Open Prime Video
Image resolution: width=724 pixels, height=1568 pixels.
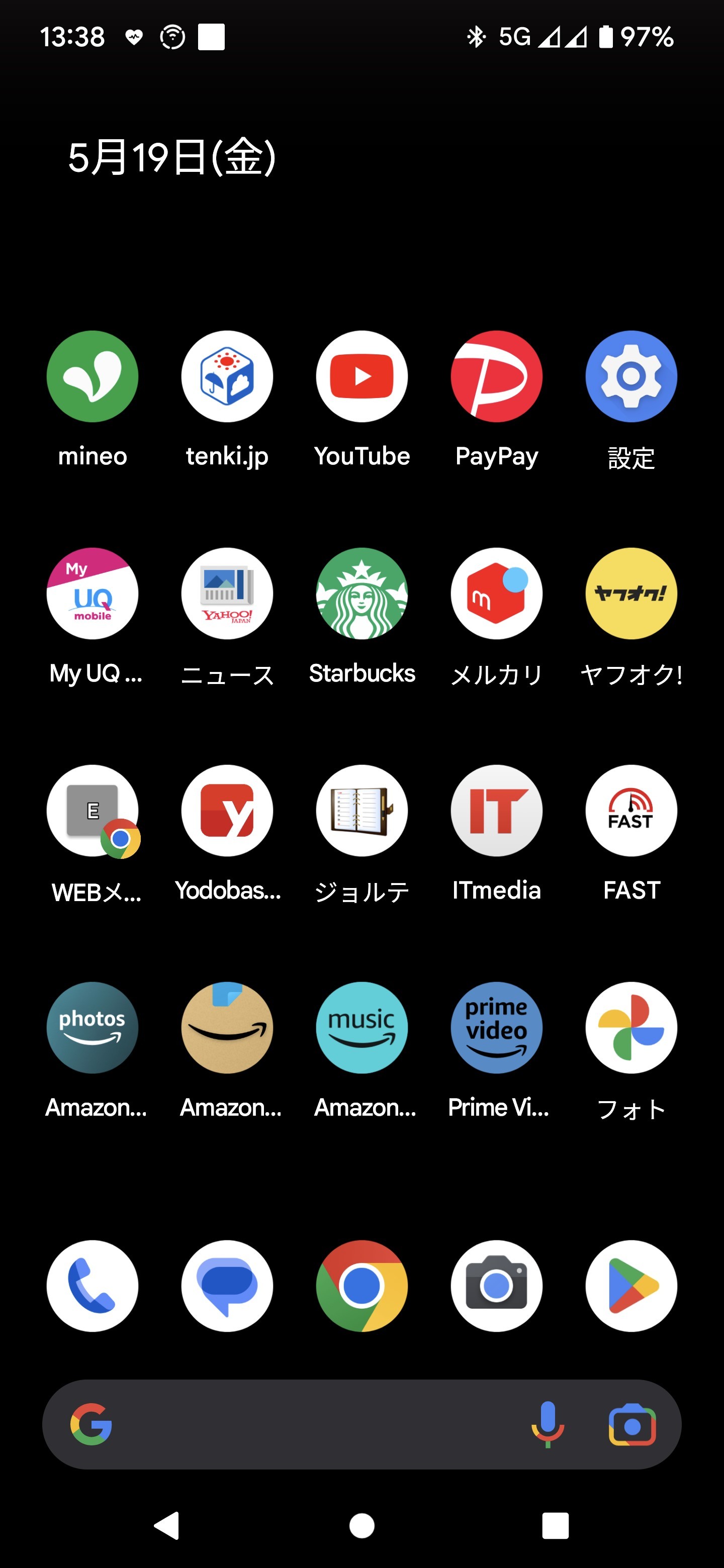tap(496, 1027)
